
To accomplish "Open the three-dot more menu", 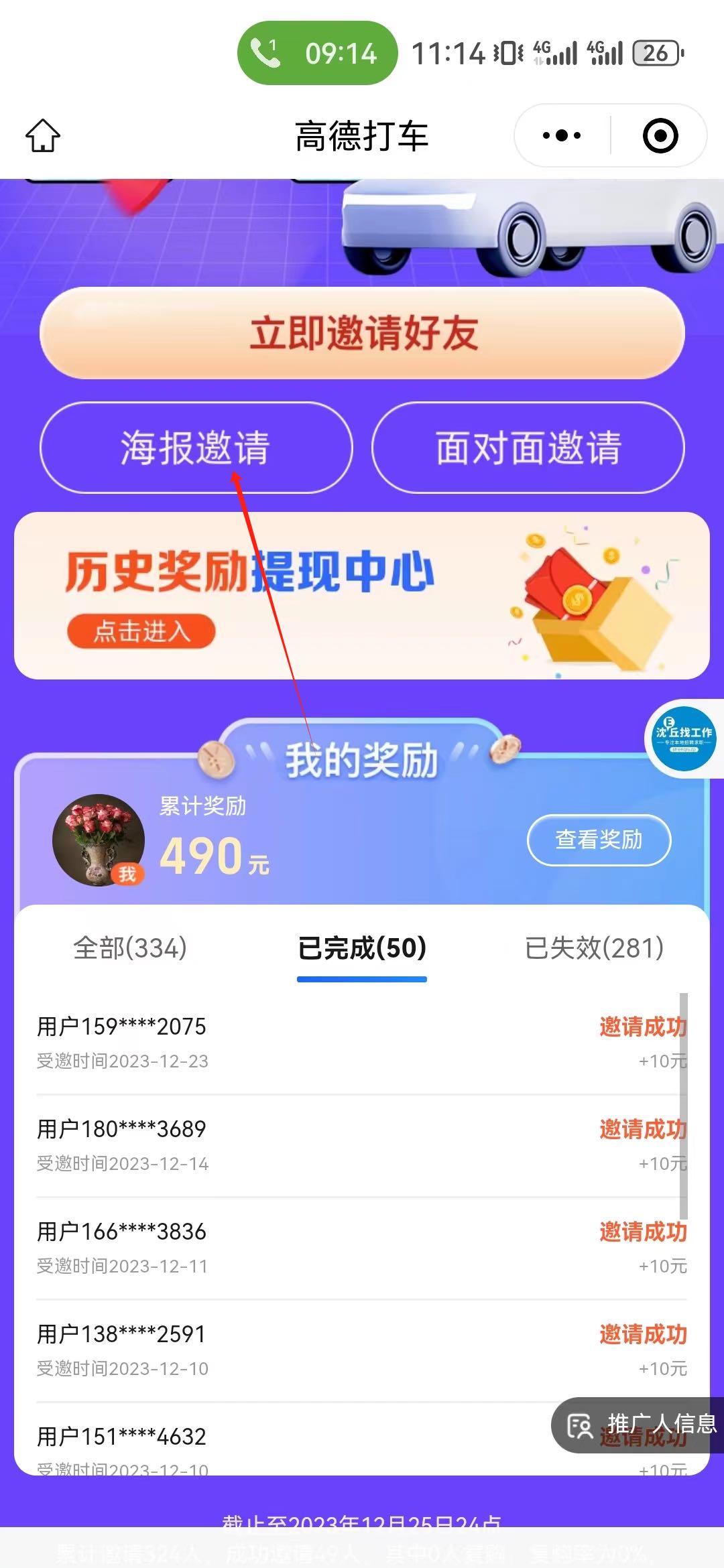I will pos(562,136).
